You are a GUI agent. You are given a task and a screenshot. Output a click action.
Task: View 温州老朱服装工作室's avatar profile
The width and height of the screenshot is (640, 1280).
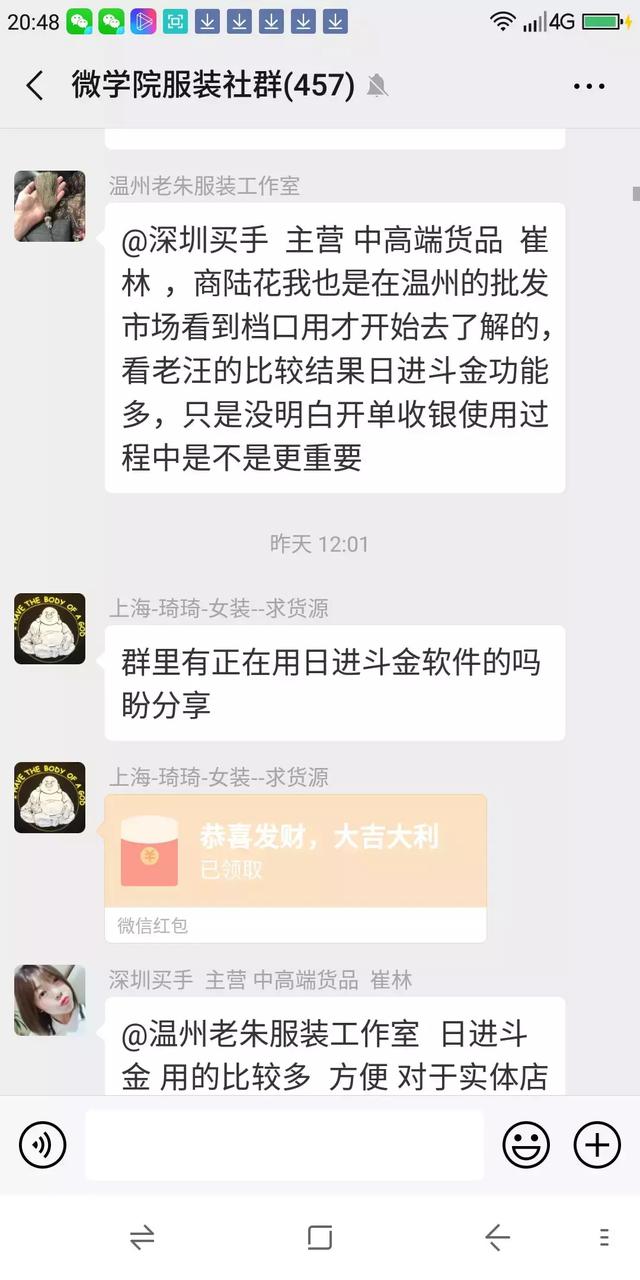tap(50, 206)
